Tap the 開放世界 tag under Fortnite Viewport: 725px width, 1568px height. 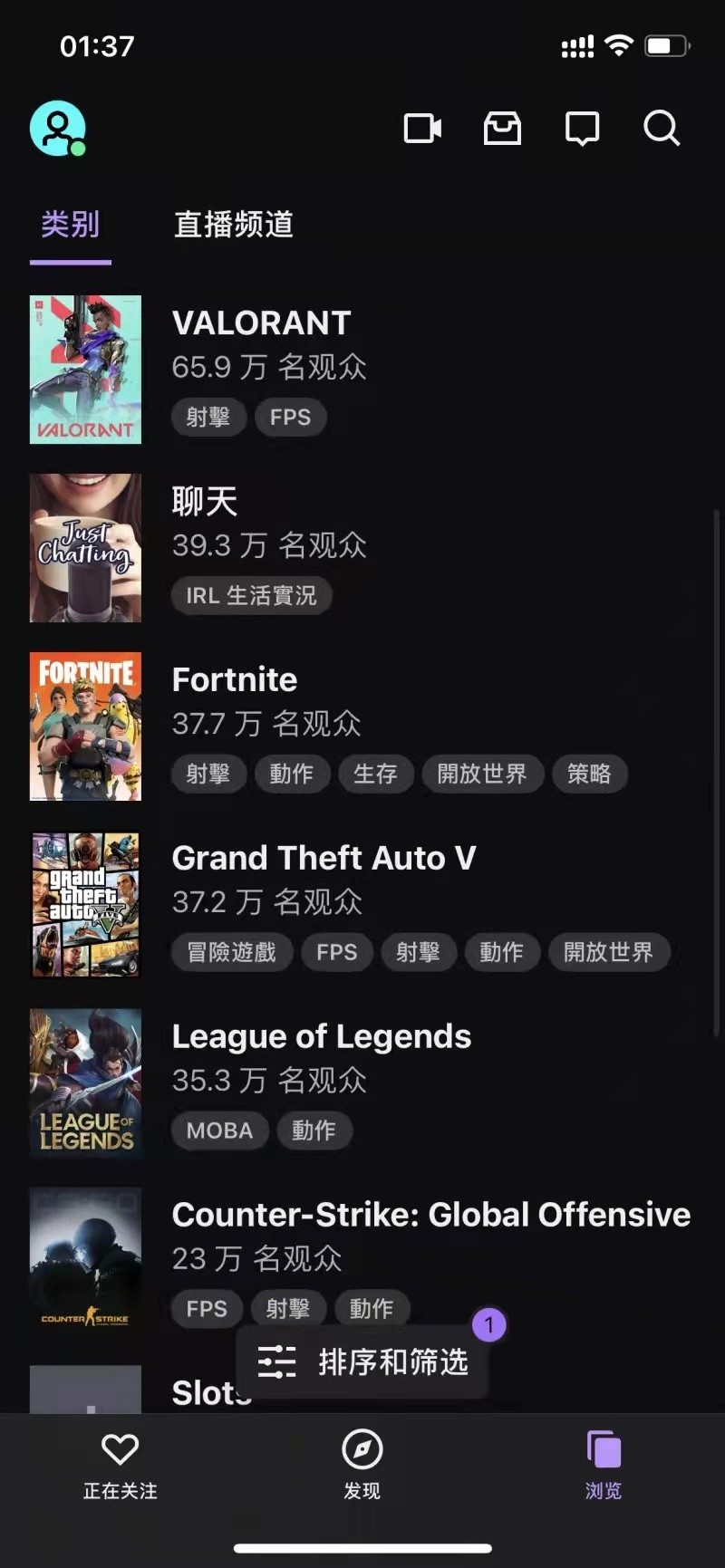pos(483,774)
